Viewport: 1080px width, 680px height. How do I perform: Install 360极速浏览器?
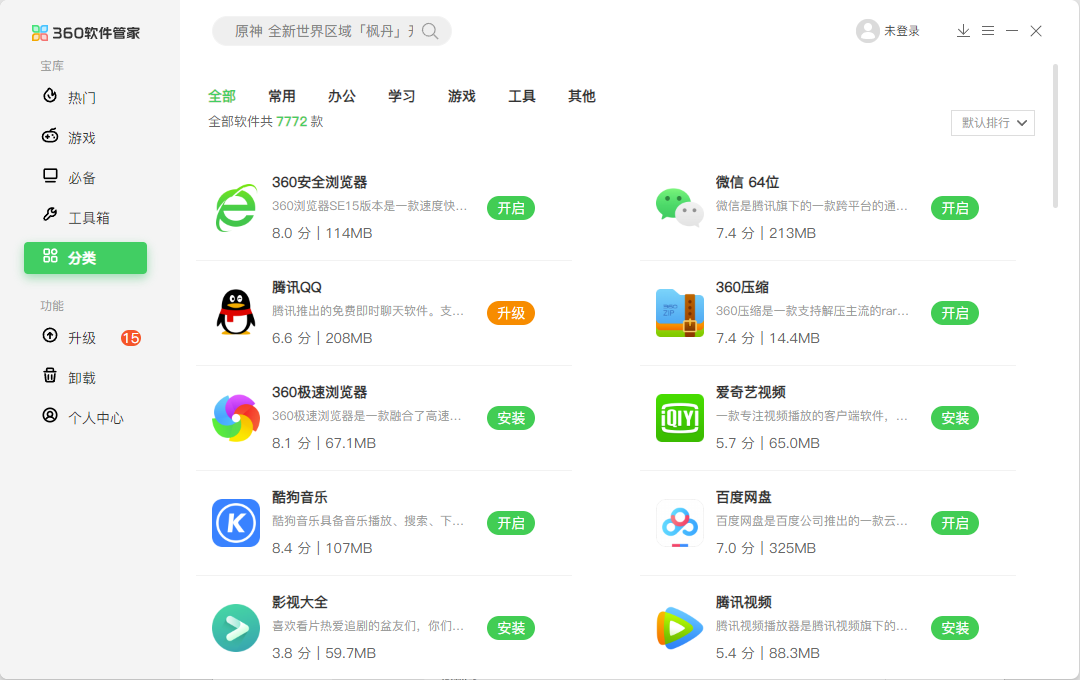(x=511, y=418)
